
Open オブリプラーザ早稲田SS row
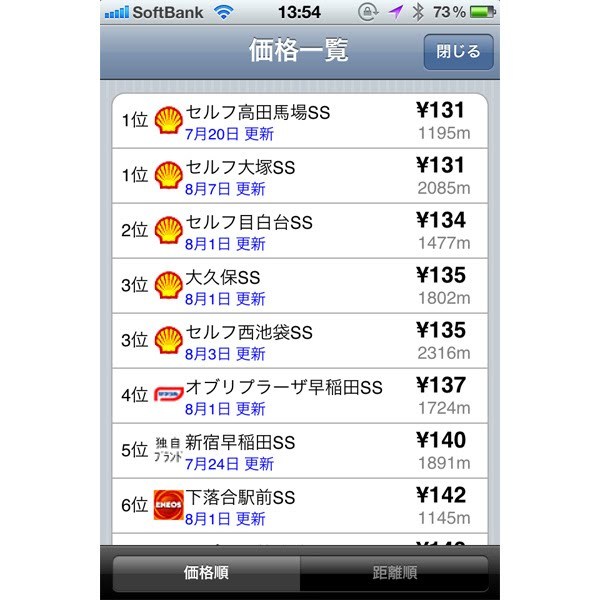(300, 396)
